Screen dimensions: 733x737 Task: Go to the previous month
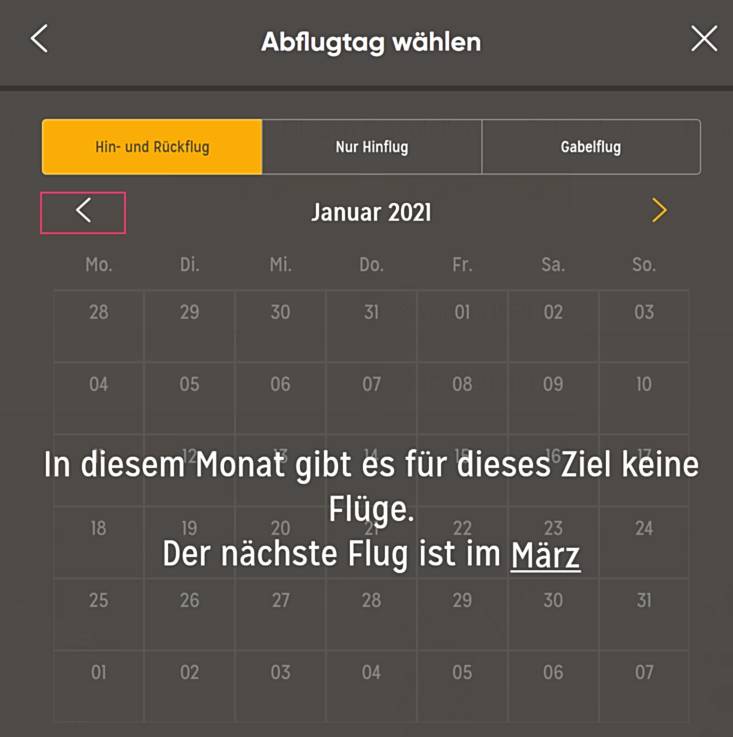[x=83, y=211]
